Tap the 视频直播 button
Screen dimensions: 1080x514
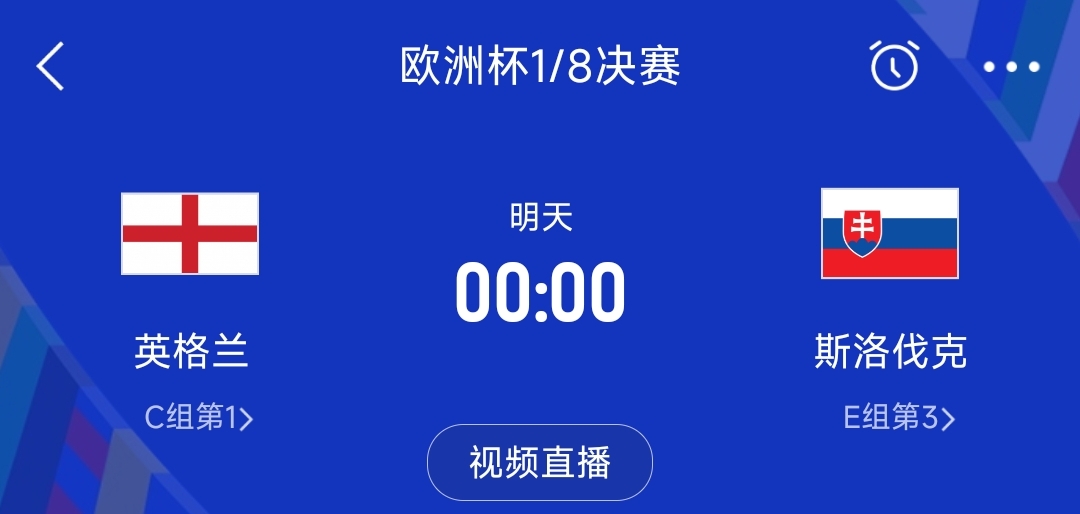point(540,463)
